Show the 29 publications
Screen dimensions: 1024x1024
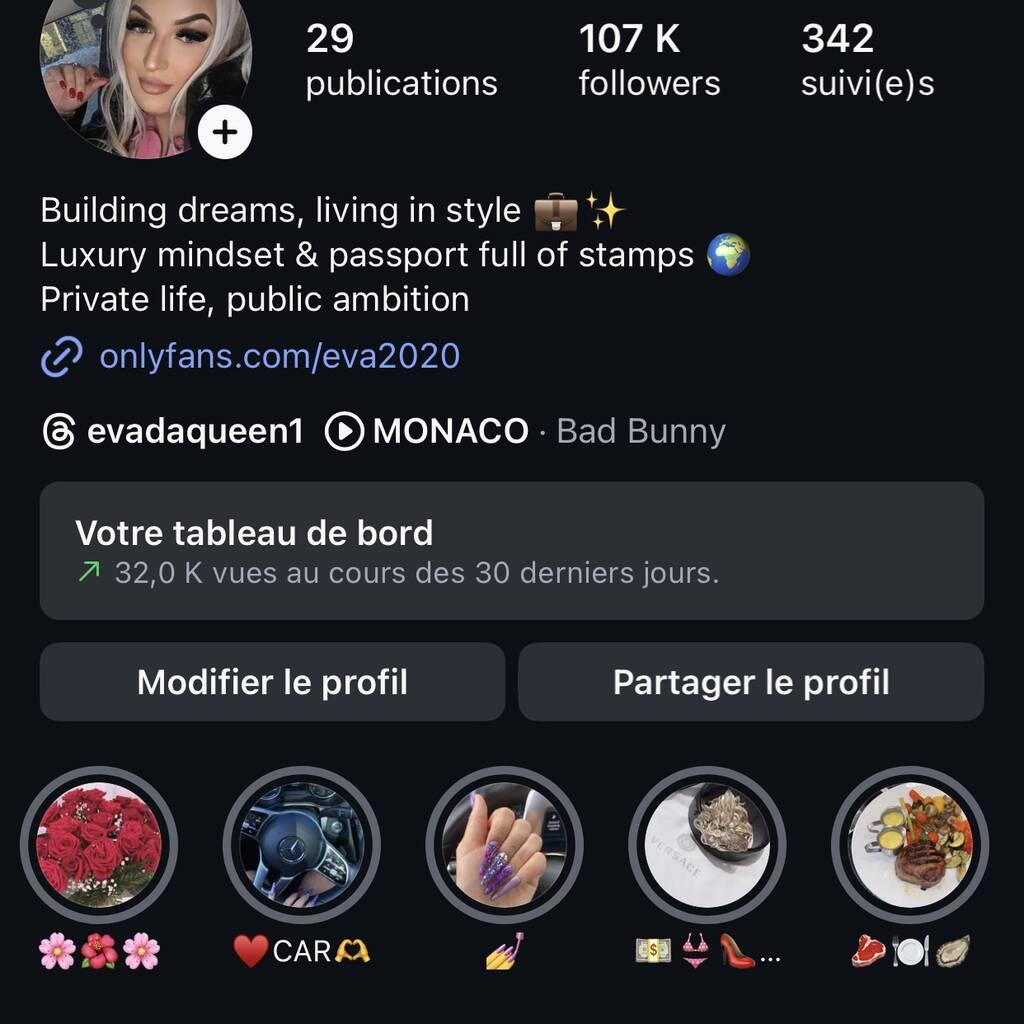(x=401, y=60)
